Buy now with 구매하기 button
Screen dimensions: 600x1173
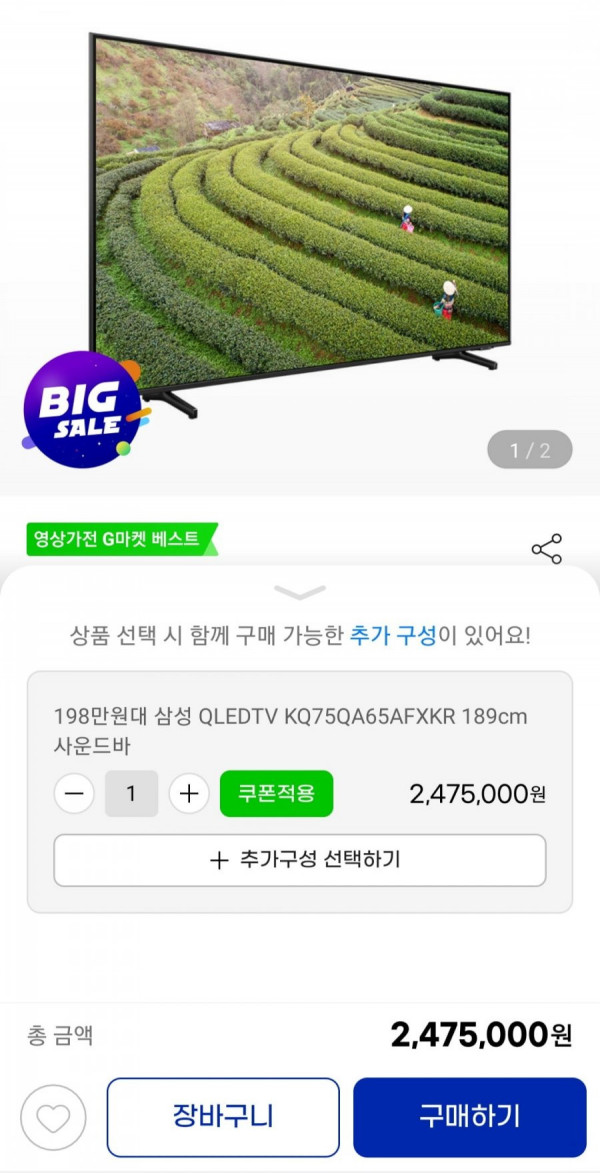[469, 1117]
